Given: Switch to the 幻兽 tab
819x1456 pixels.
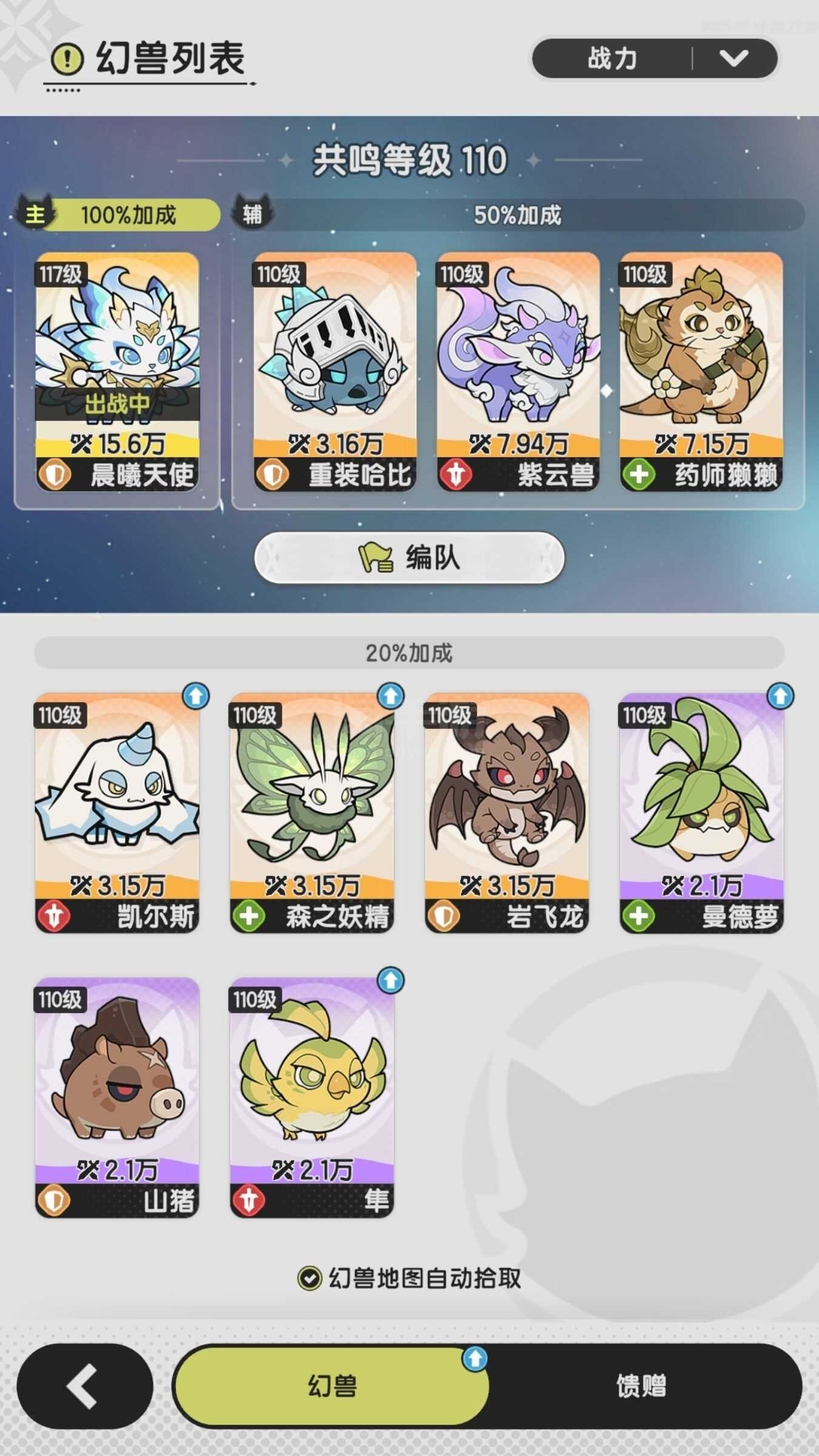Looking at the screenshot, I should (331, 1386).
